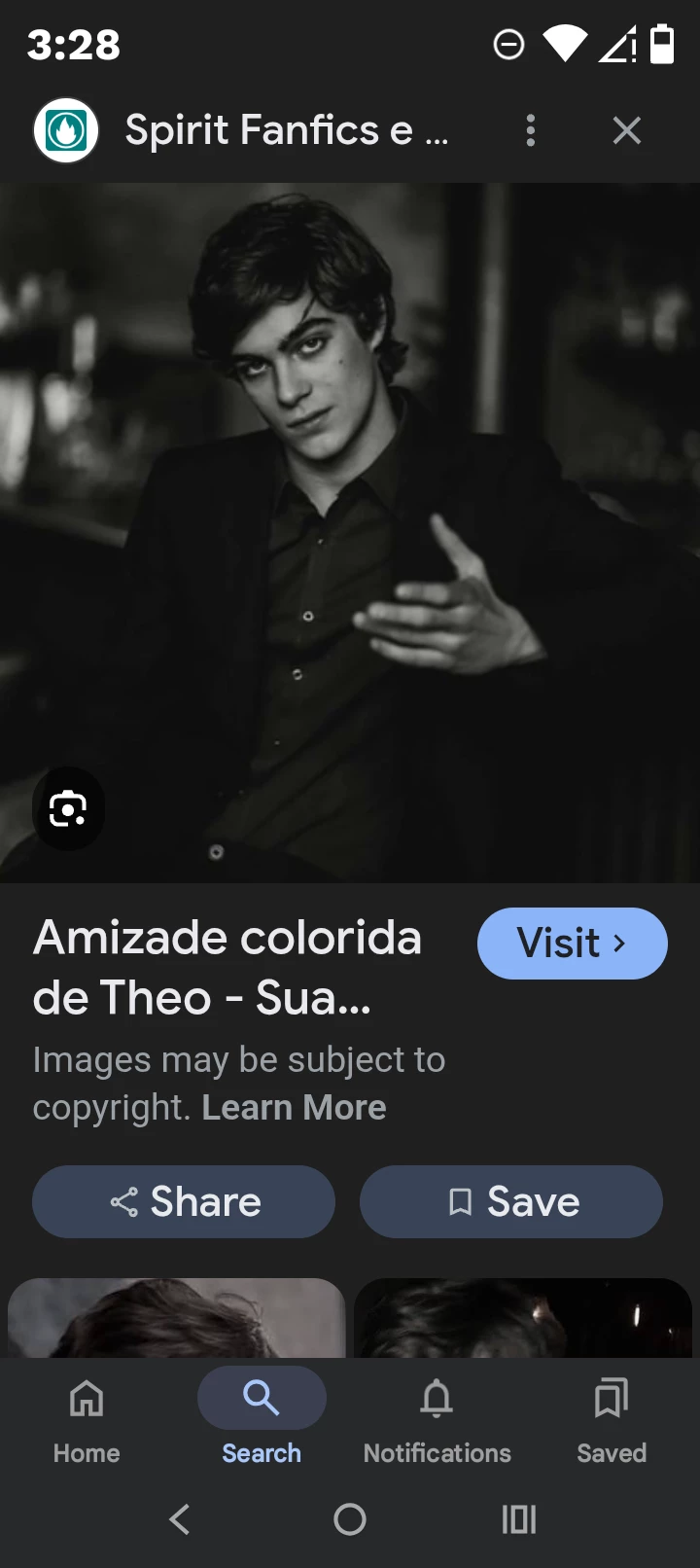
Task: Open the main photo full view
Action: click(350, 486)
